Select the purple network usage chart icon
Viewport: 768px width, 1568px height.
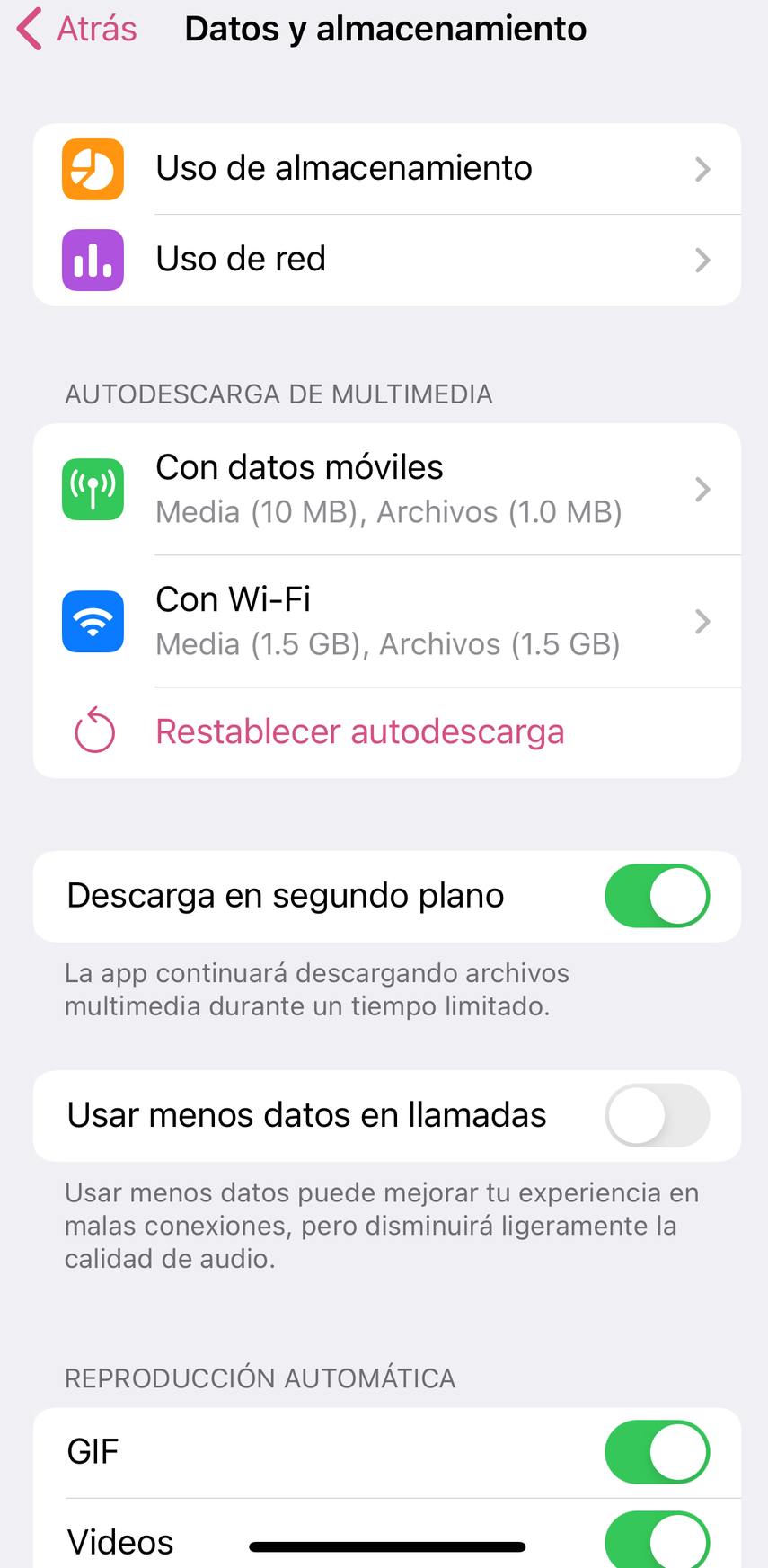pos(93,259)
